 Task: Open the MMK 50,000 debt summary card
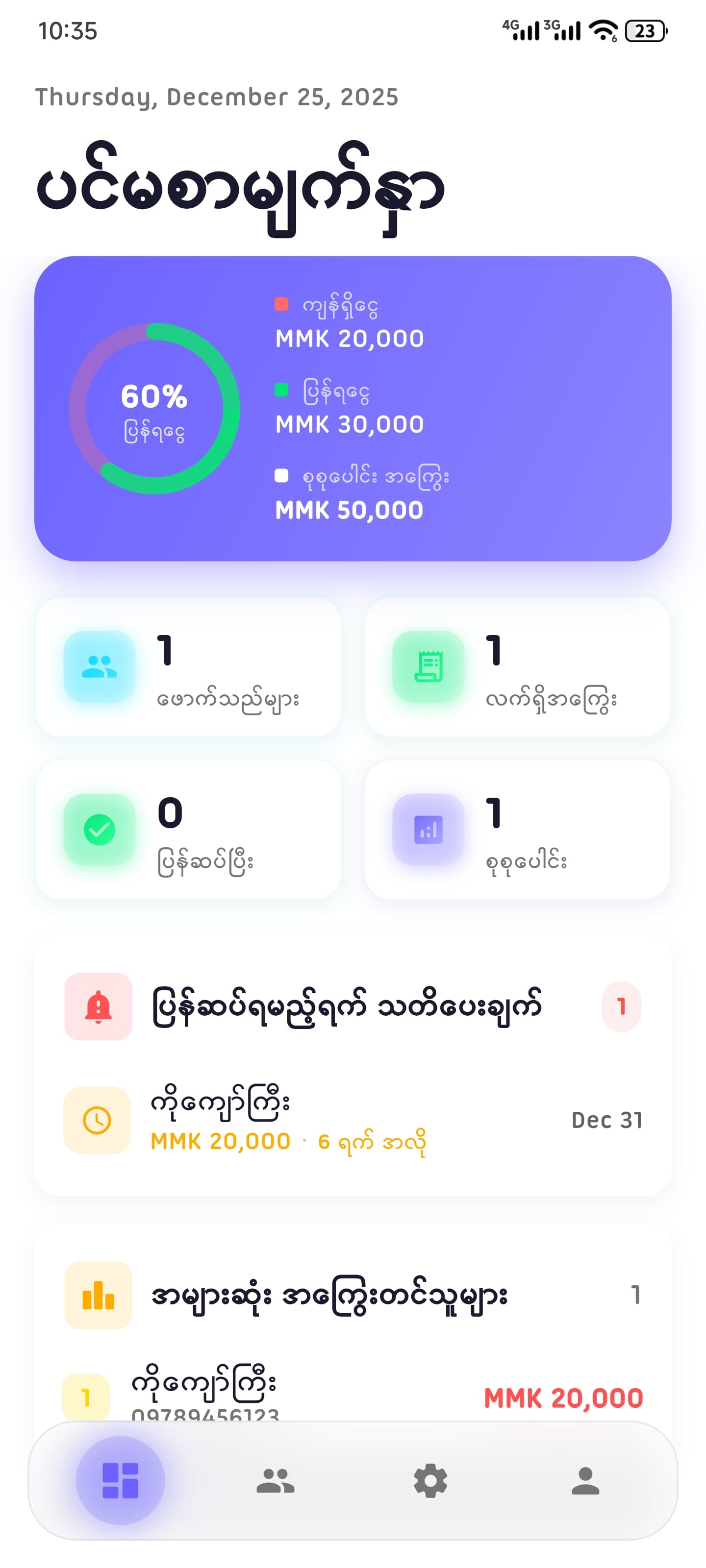pos(353,409)
